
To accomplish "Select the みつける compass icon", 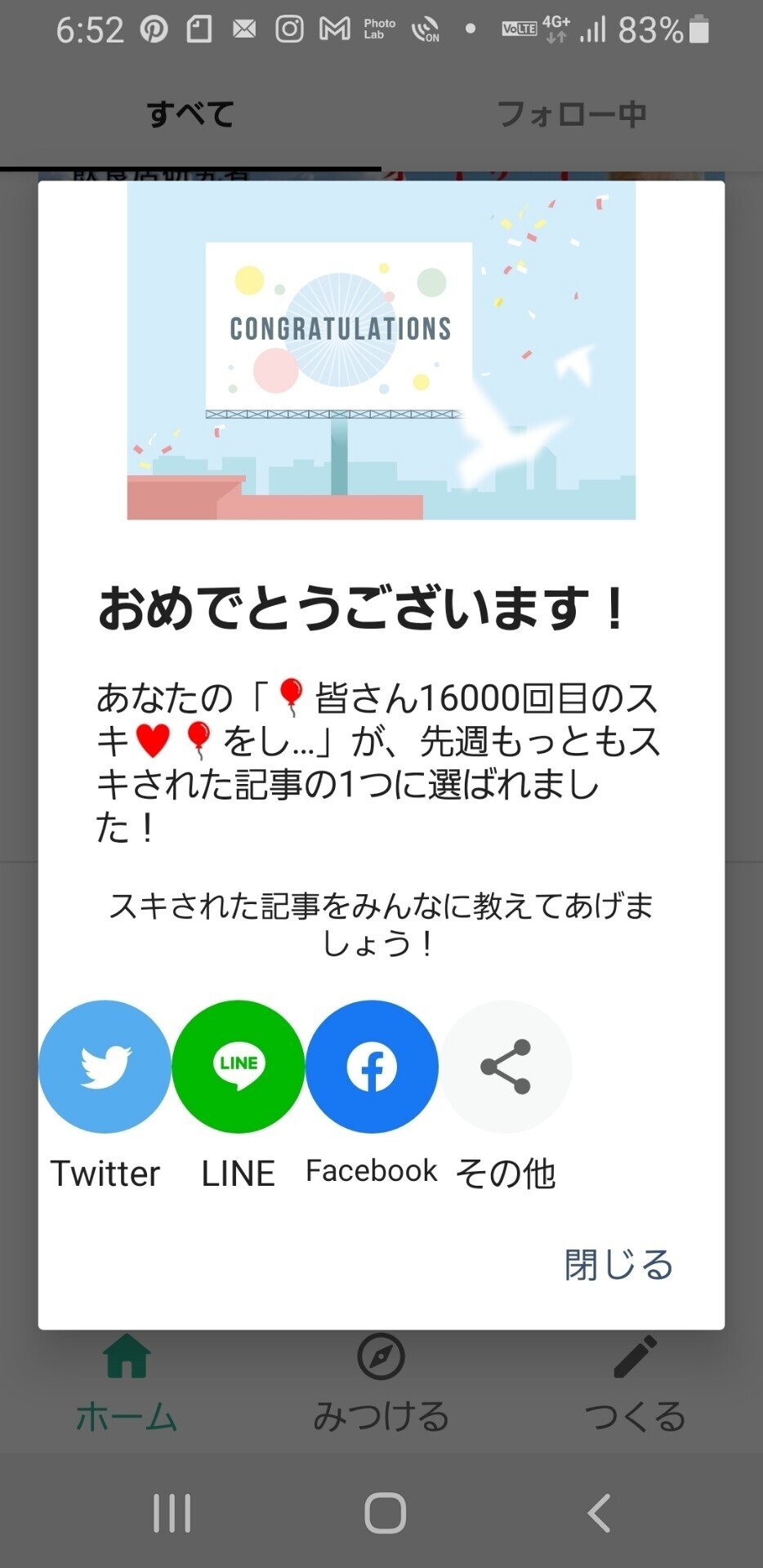I will [x=381, y=1357].
